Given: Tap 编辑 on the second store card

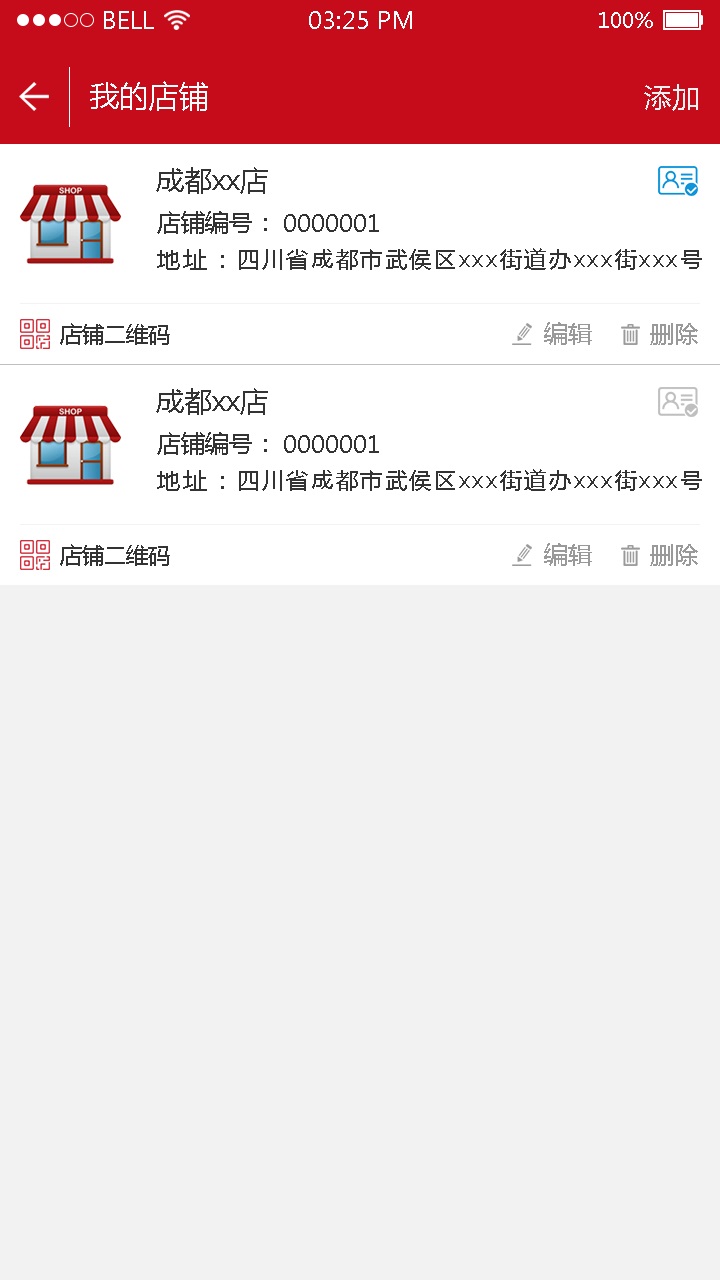Looking at the screenshot, I should tap(552, 556).
